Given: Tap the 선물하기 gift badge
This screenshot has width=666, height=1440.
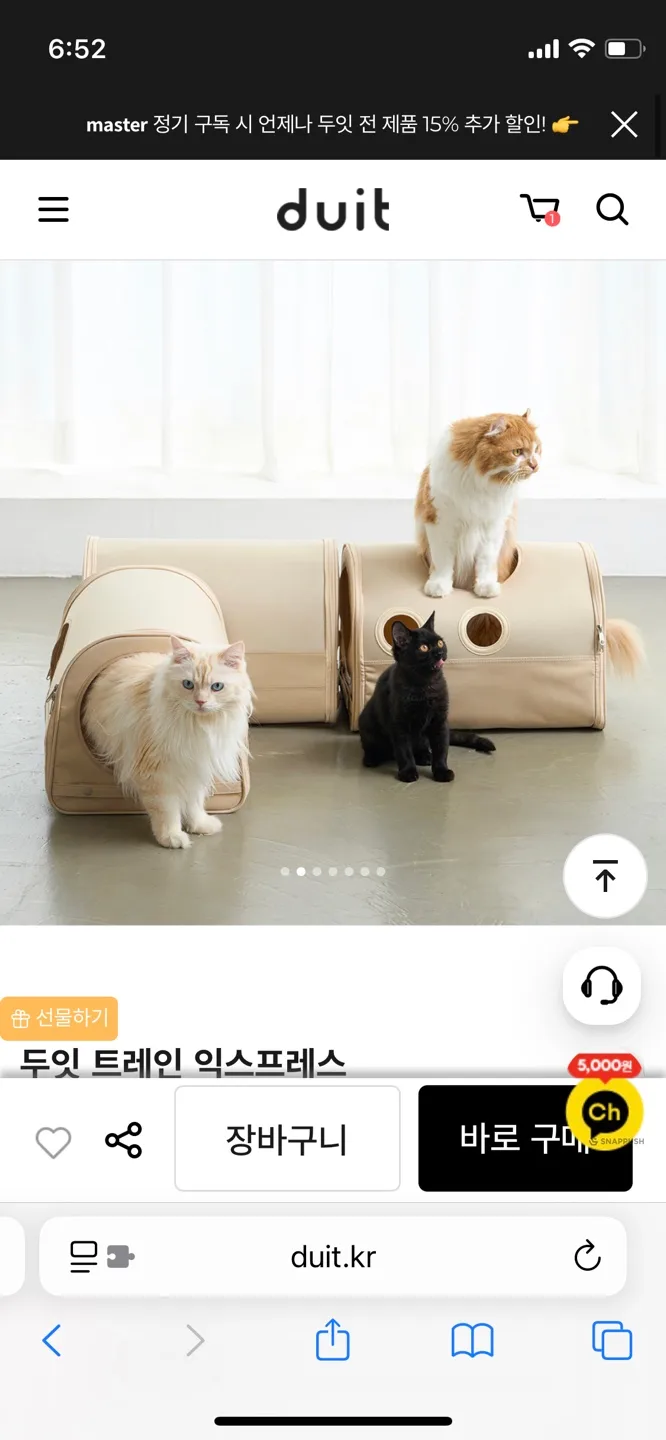Looking at the screenshot, I should coord(60,1018).
